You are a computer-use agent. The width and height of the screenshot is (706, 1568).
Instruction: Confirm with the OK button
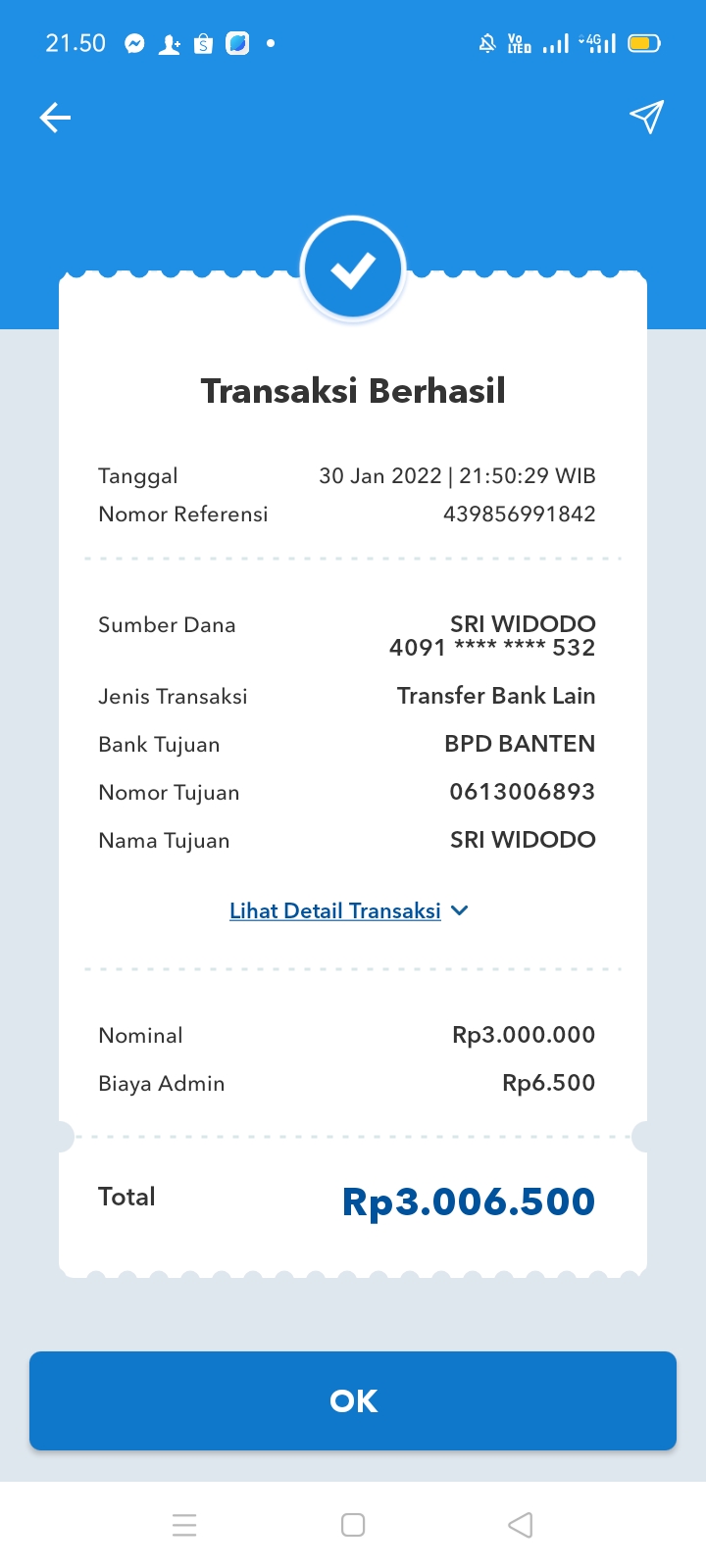(x=353, y=1400)
